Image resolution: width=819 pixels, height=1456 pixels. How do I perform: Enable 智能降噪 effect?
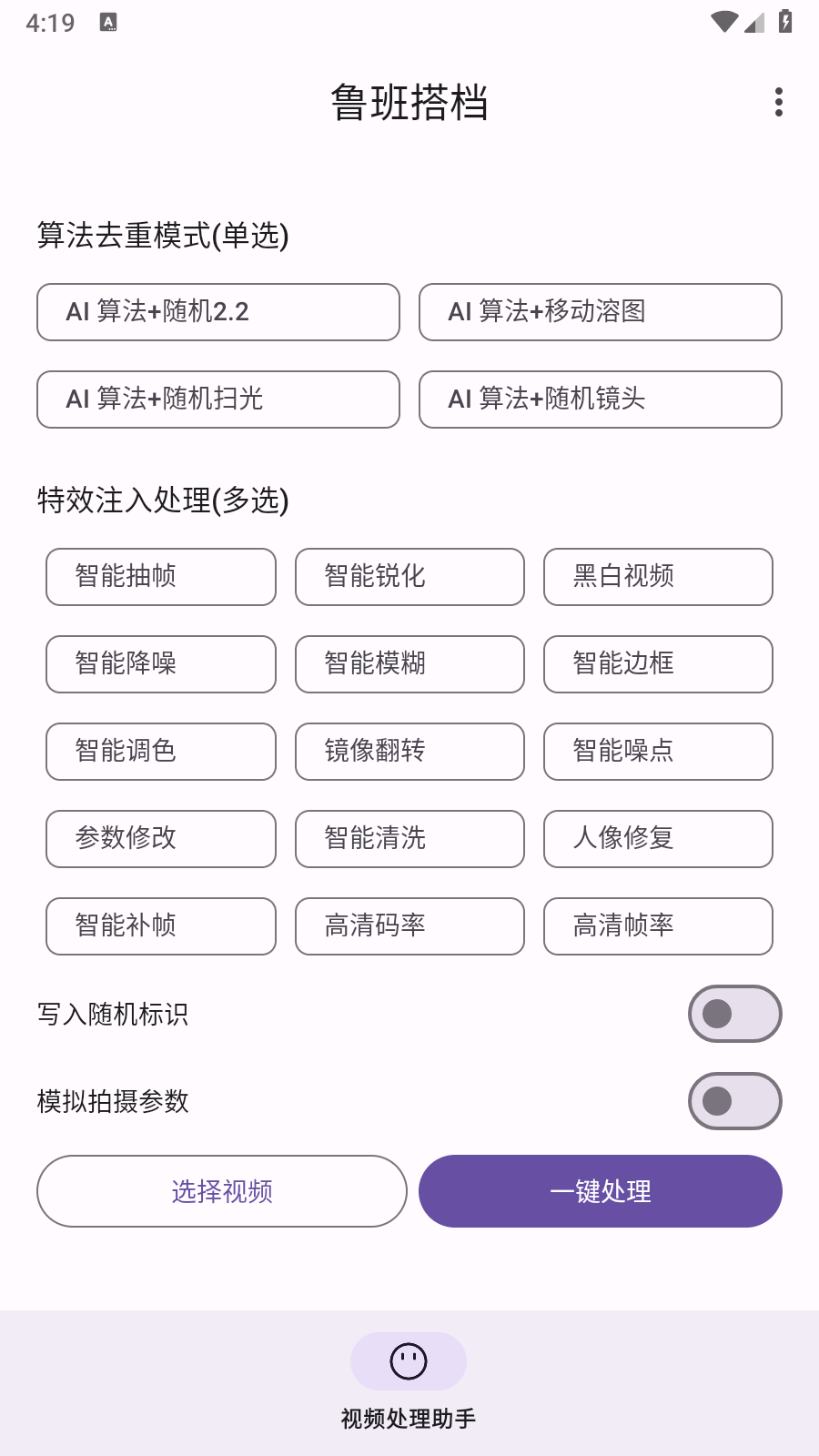tap(161, 664)
